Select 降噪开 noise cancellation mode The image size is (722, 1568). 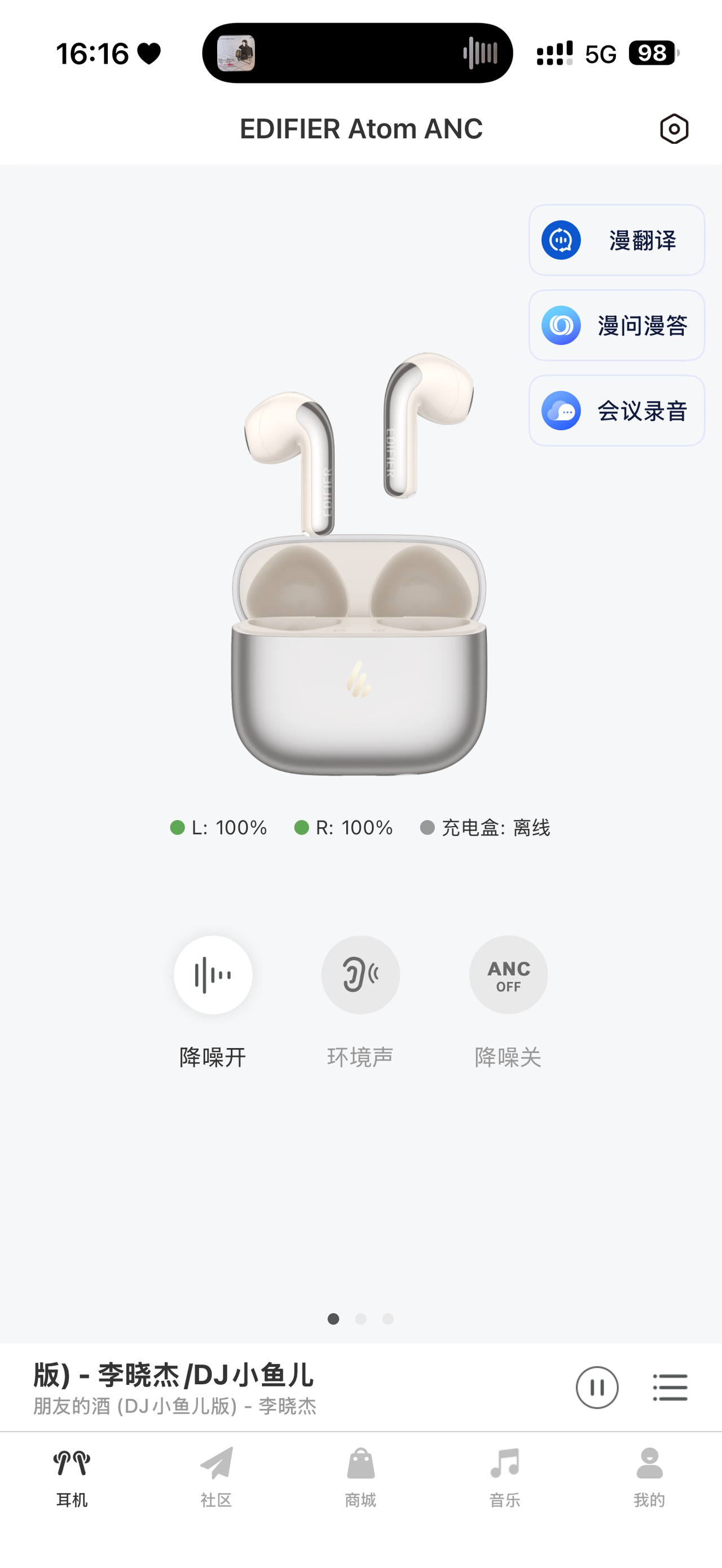pos(213,975)
